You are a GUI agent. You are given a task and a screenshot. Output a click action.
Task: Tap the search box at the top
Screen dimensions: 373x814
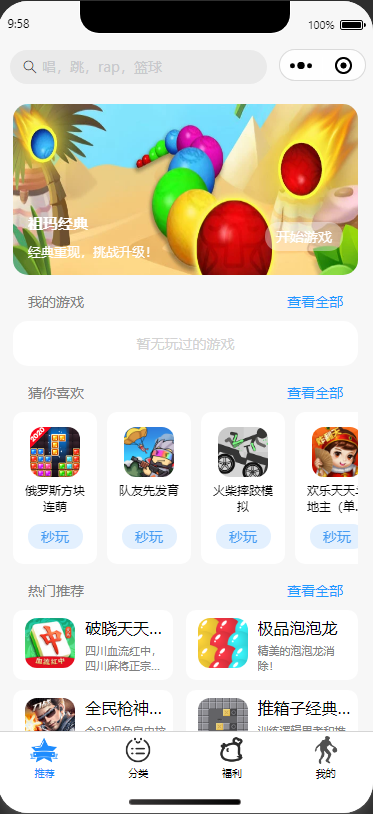click(139, 67)
